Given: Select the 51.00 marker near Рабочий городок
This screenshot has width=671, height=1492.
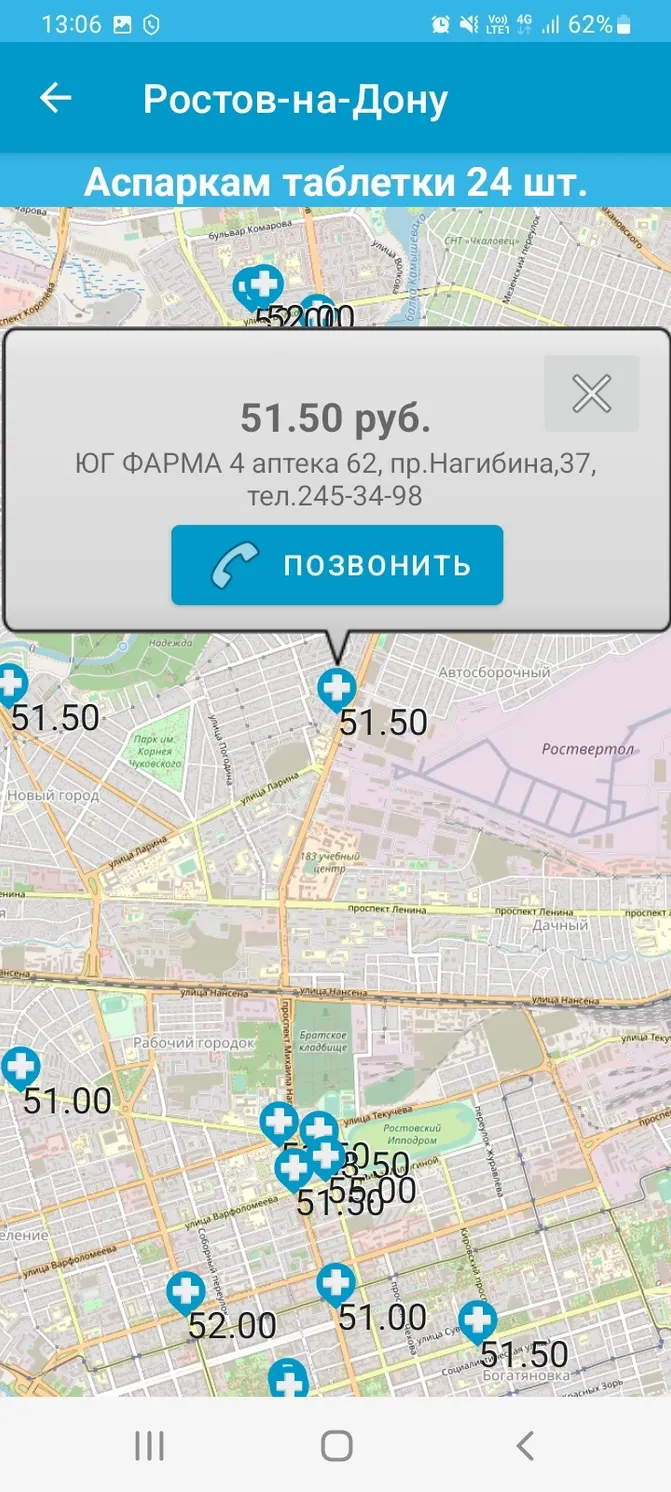Looking at the screenshot, I should pyautogui.click(x=21, y=1068).
